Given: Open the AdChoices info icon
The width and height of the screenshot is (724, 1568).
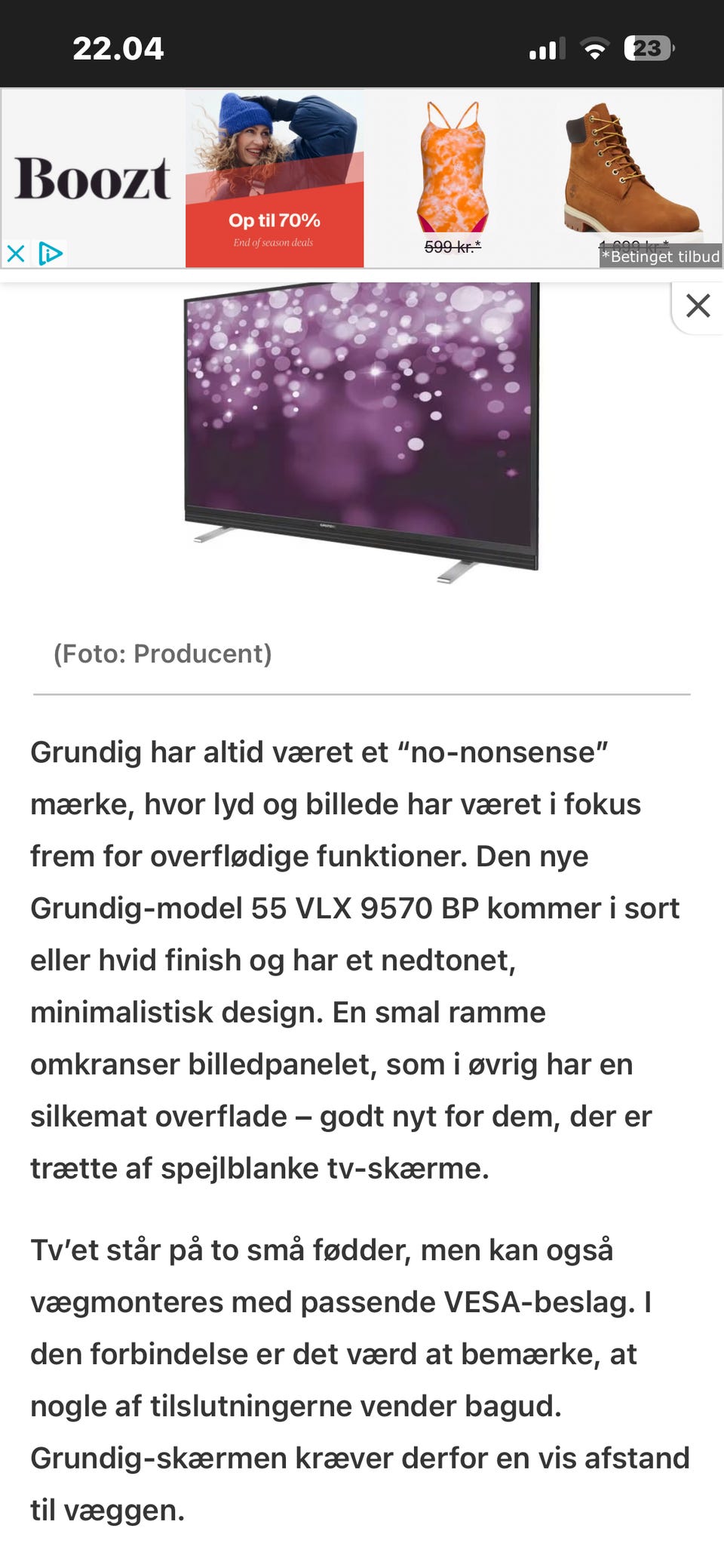Looking at the screenshot, I should pos(50,254).
